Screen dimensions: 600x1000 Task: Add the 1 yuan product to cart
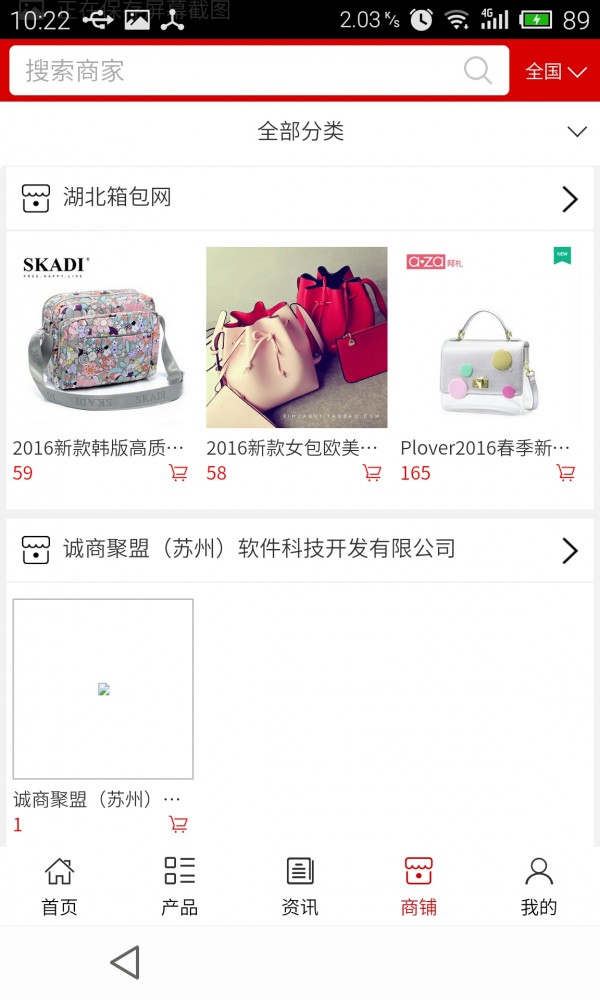click(x=178, y=824)
